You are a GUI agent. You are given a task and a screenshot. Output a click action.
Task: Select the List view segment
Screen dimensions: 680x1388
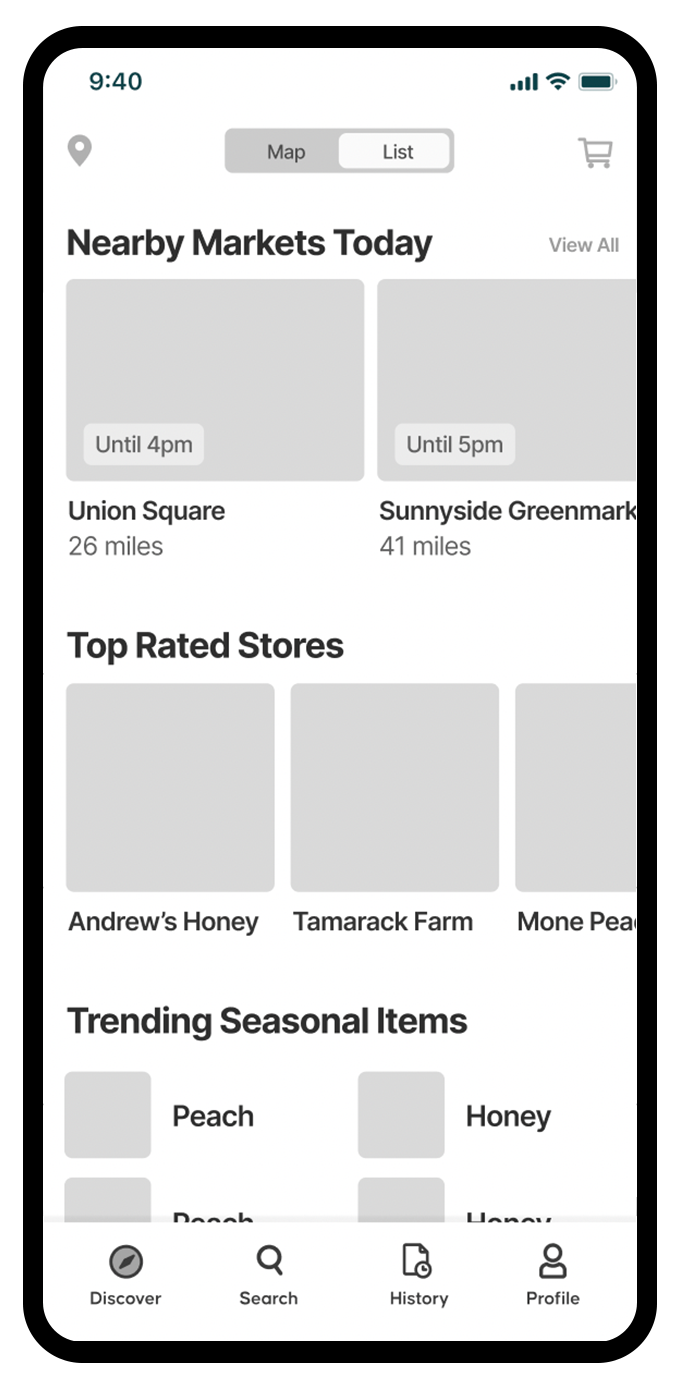click(x=397, y=152)
